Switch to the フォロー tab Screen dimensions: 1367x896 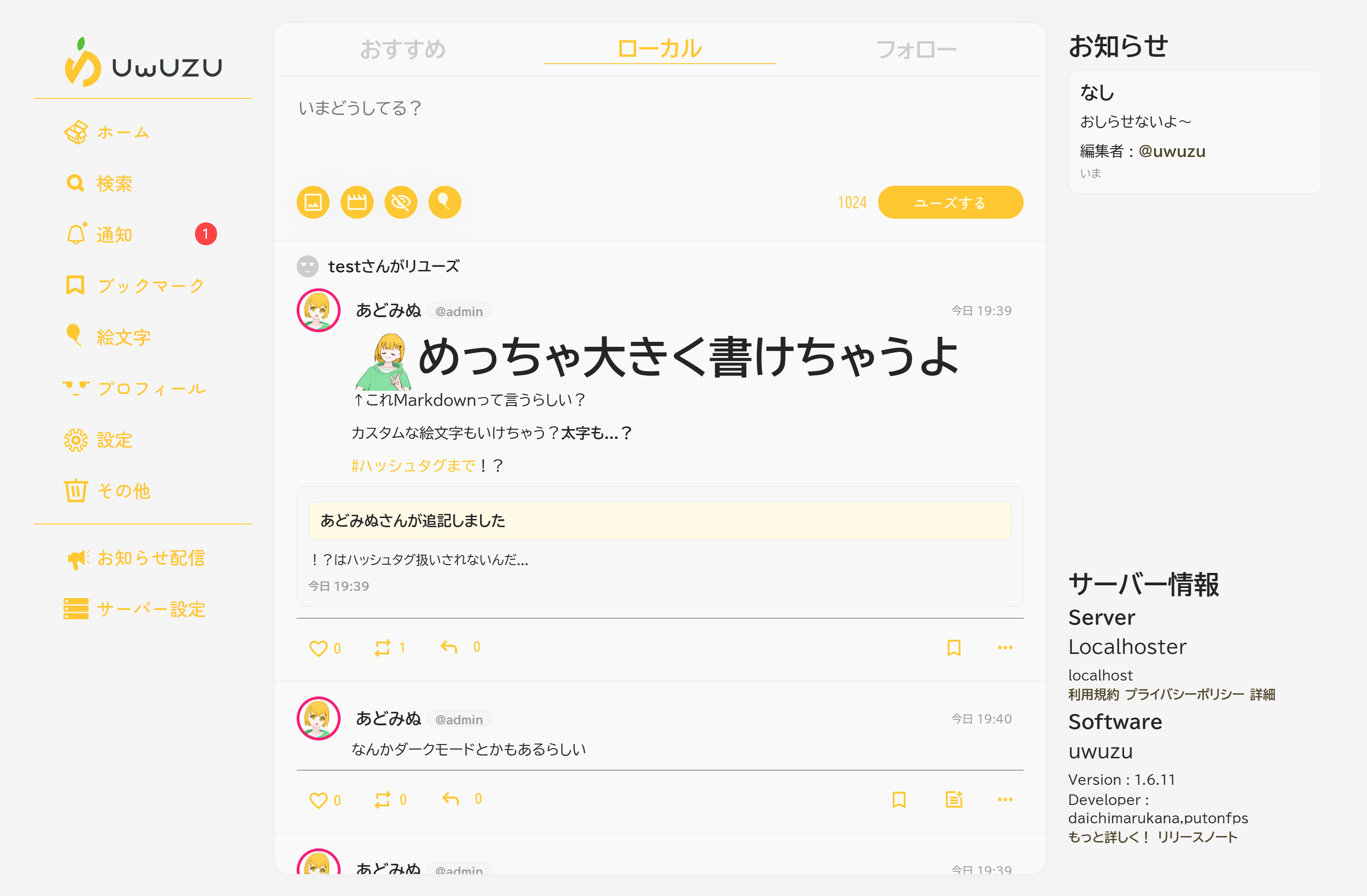(916, 49)
